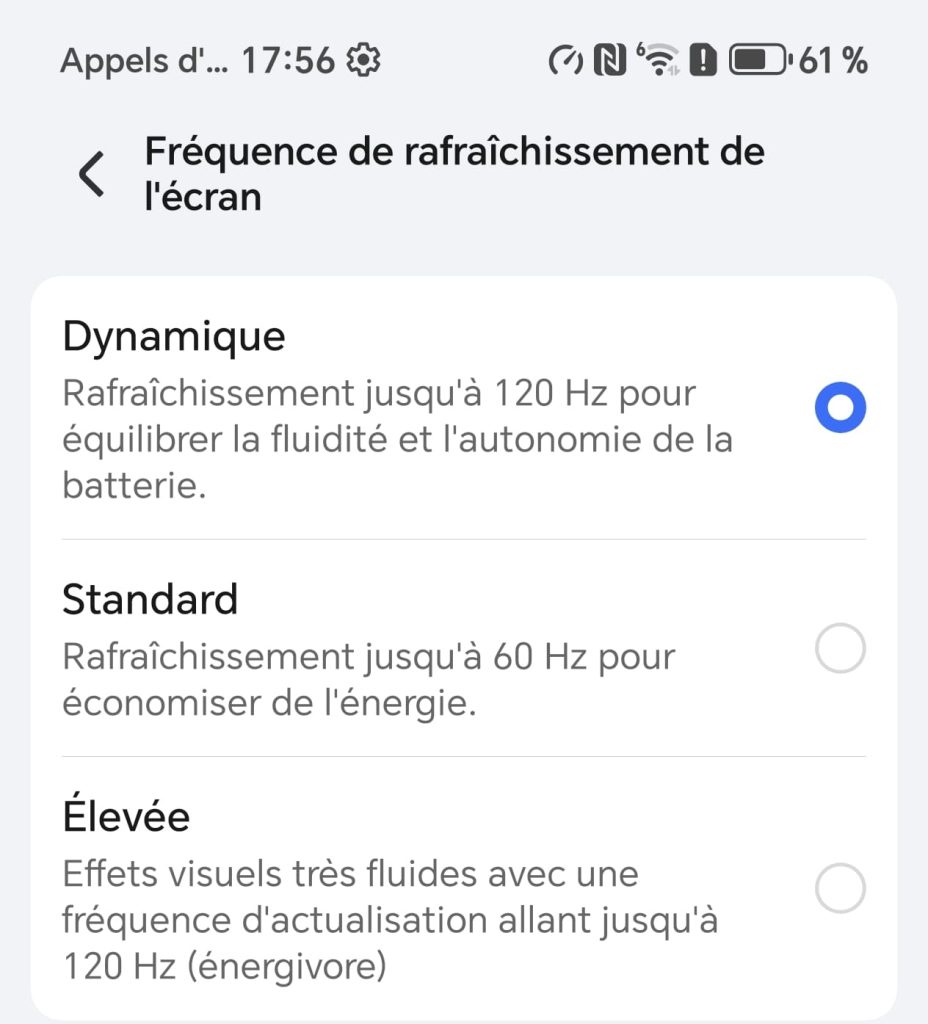Tap the Standard option title text

(150, 599)
